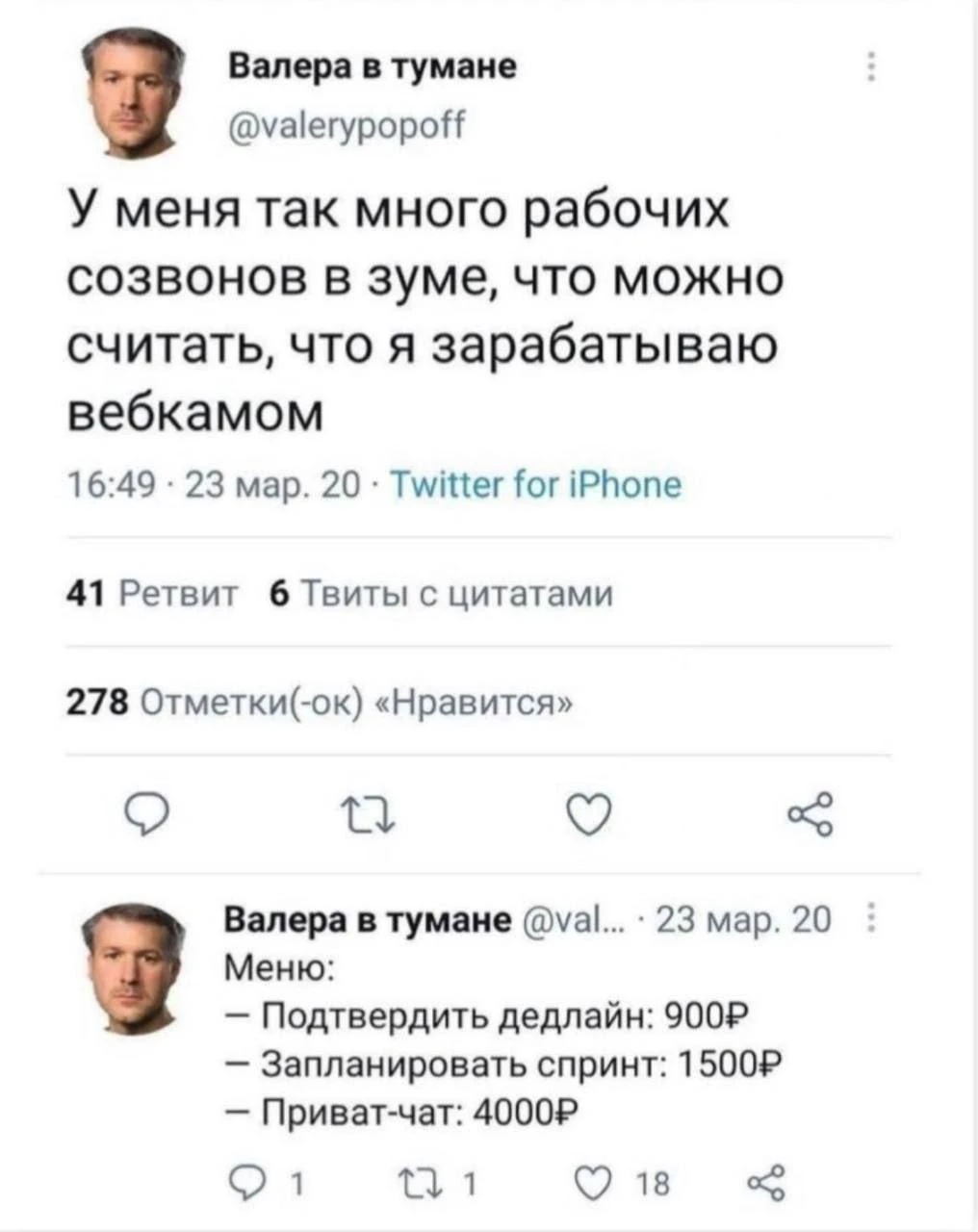View the 6 Твиты с цитатами
Screen dimensions: 978x1232
[442, 595]
